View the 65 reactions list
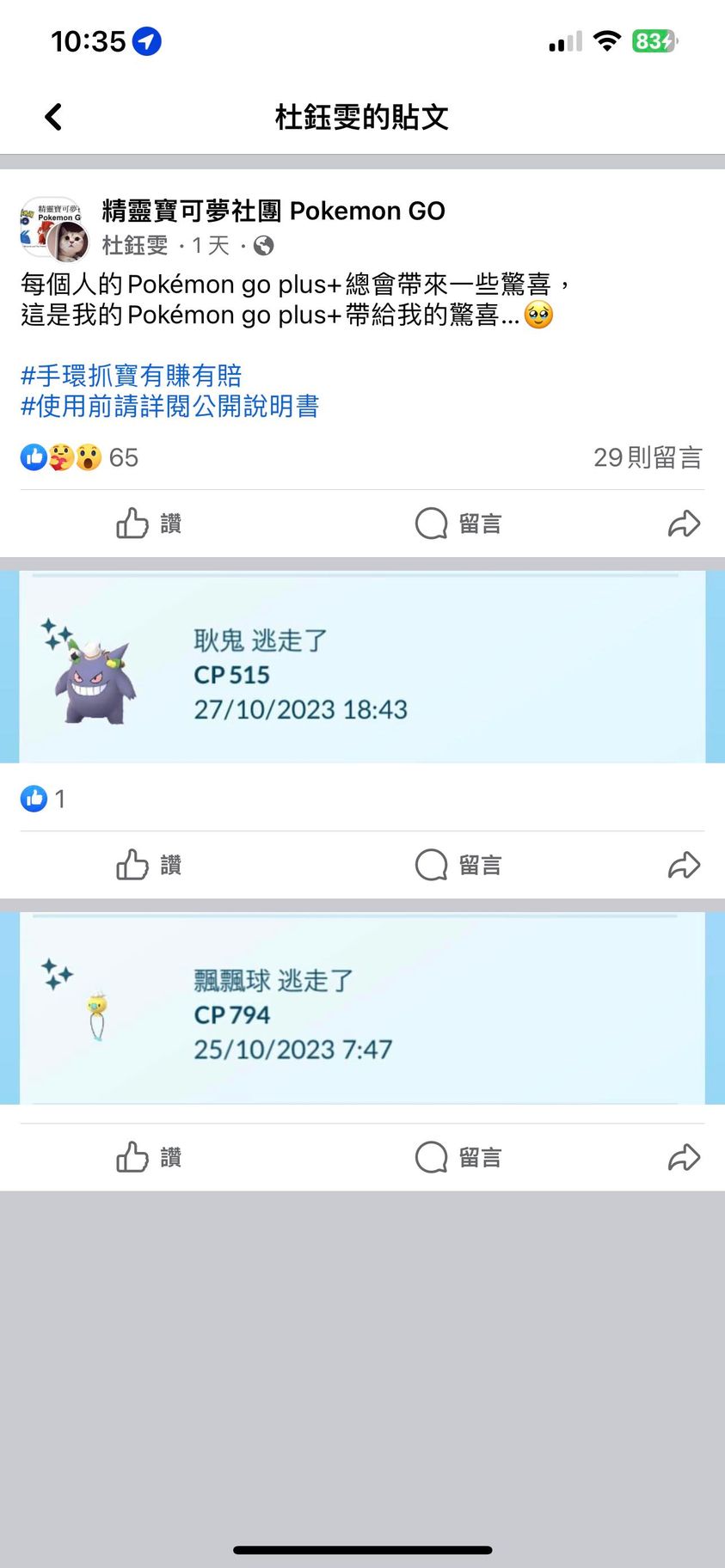The image size is (725, 1568). point(79,457)
